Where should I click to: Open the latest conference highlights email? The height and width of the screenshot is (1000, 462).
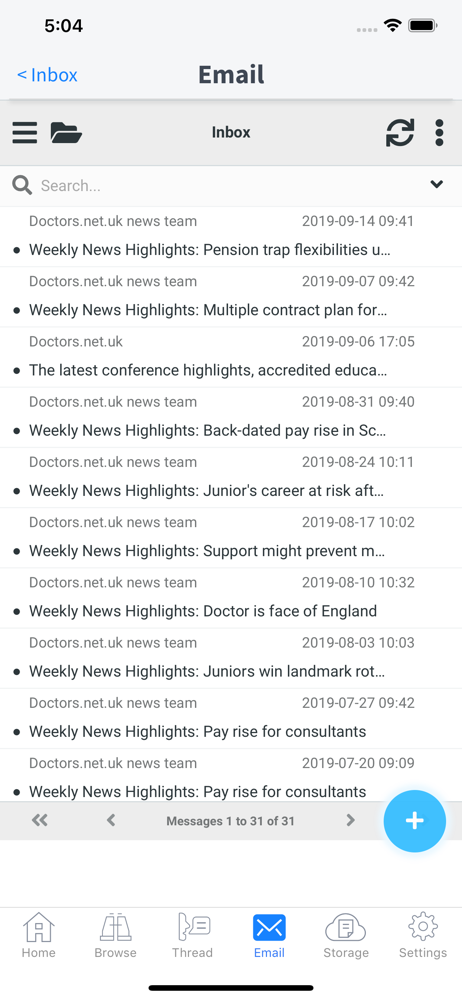[231, 357]
